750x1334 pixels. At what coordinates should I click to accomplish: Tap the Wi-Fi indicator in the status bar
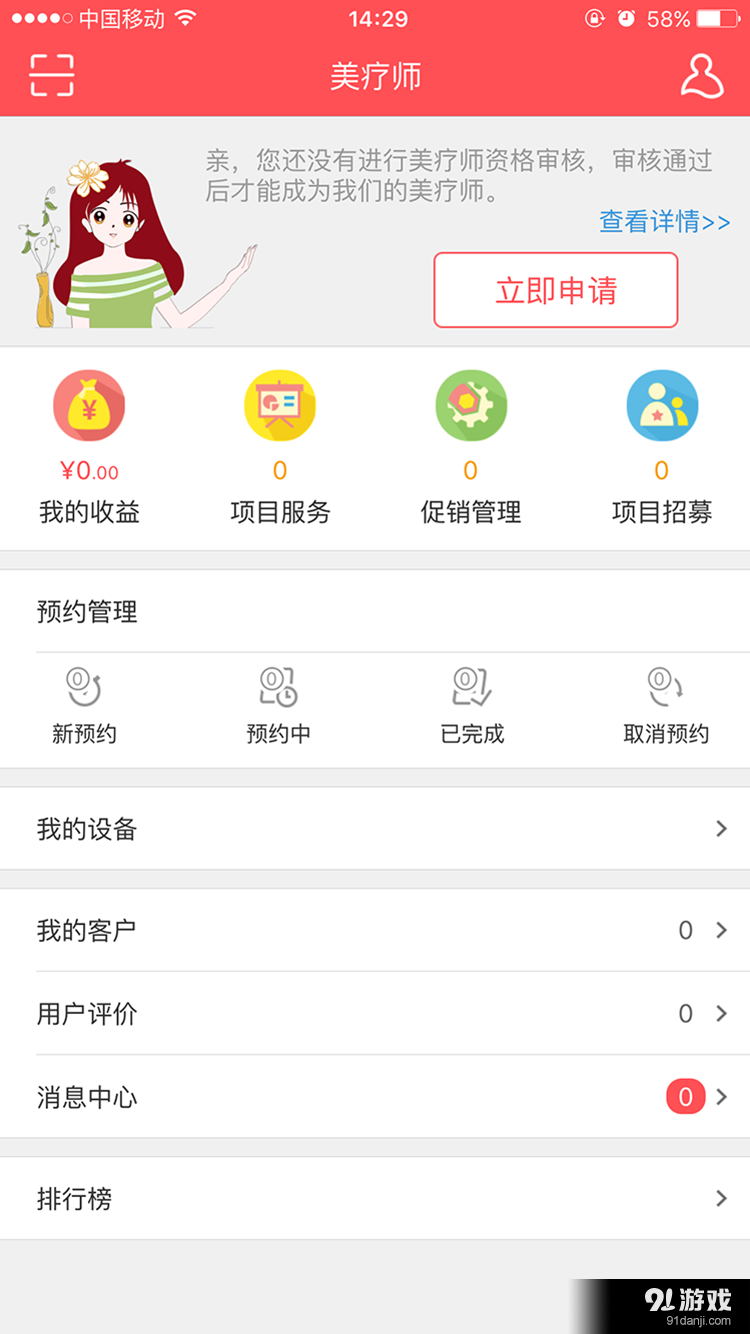click(186, 17)
